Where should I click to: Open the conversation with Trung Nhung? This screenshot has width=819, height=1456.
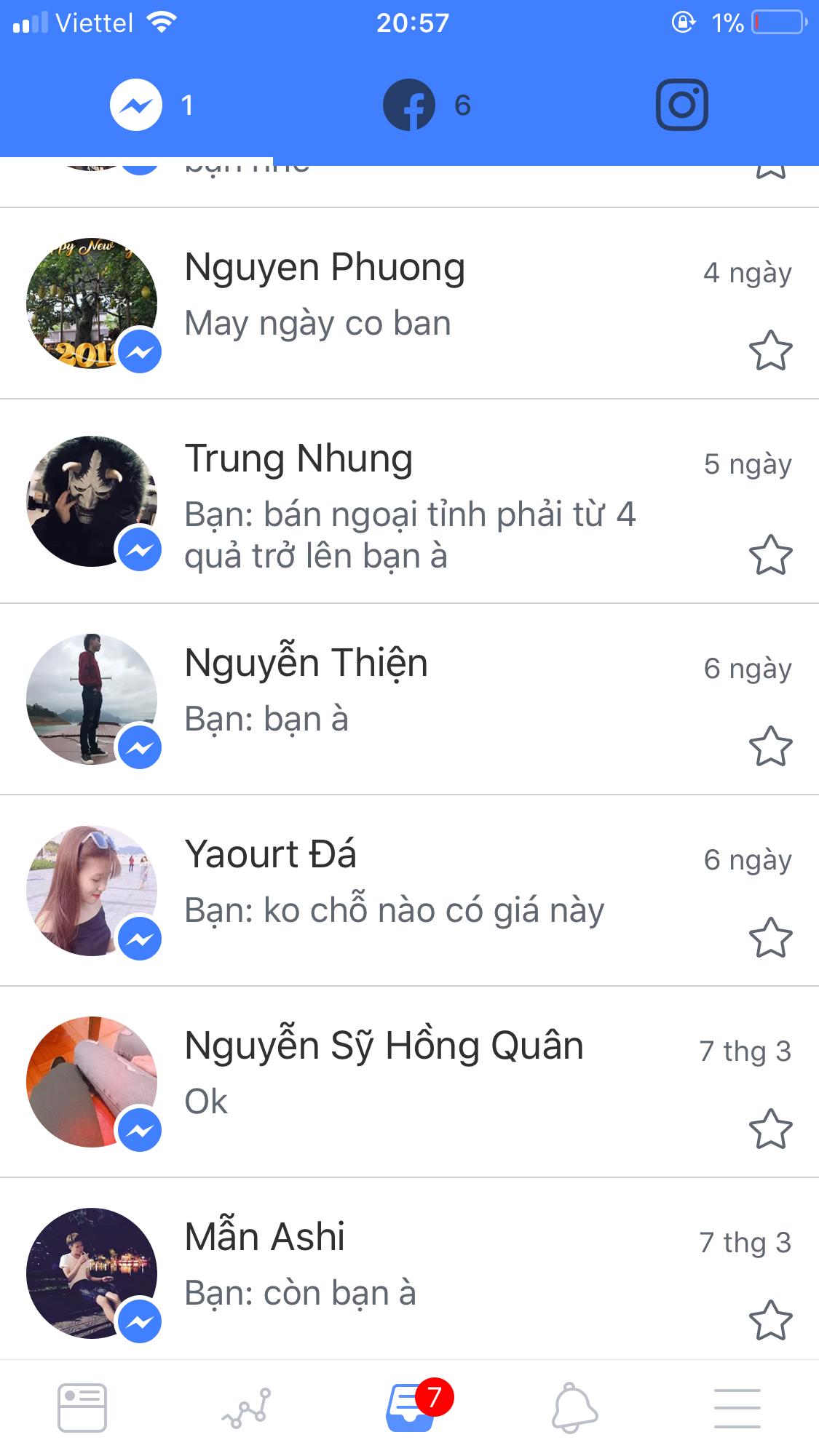[x=408, y=501]
